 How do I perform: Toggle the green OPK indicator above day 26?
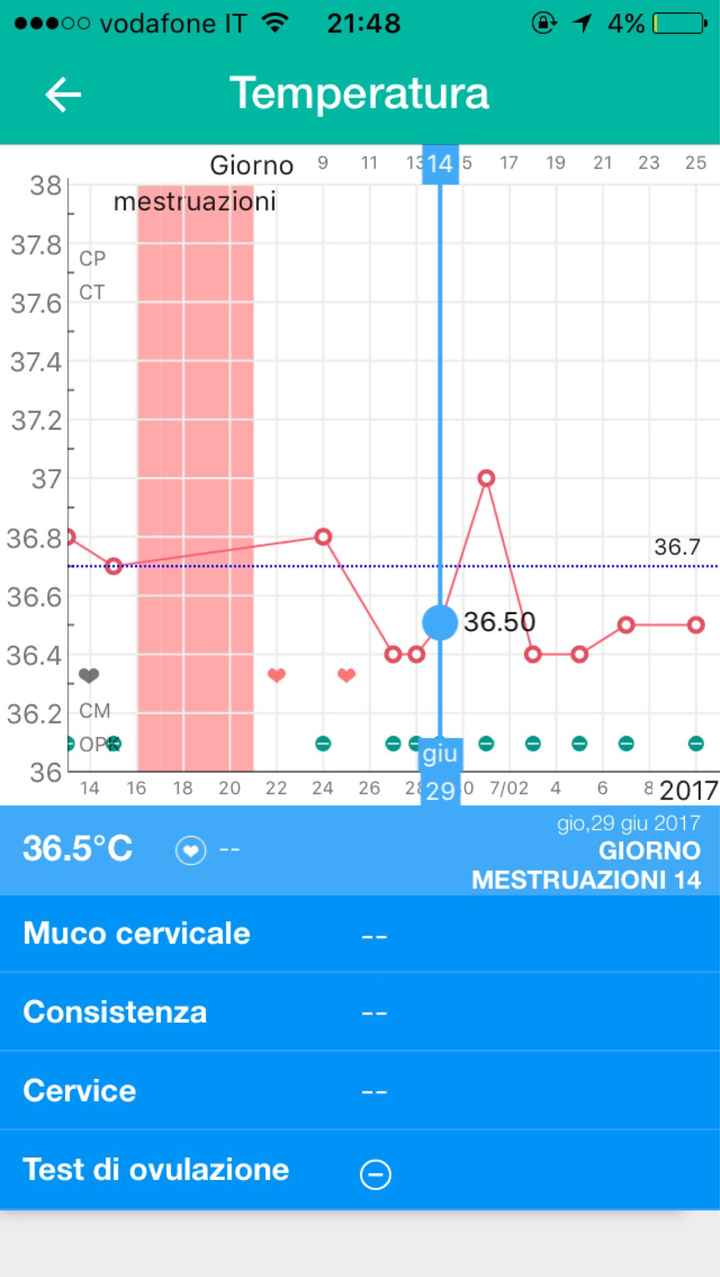393,743
